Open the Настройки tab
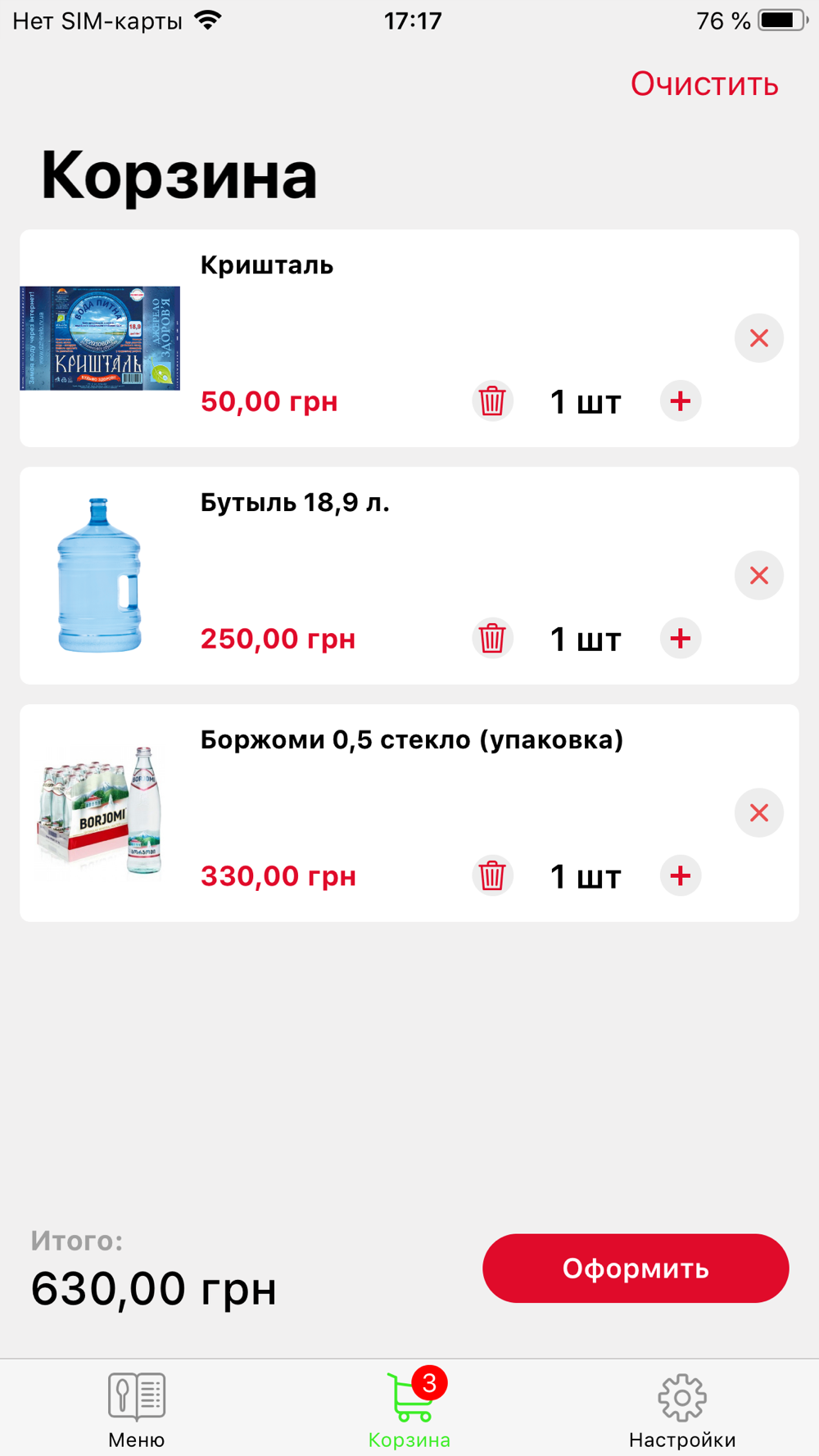 point(682,1410)
